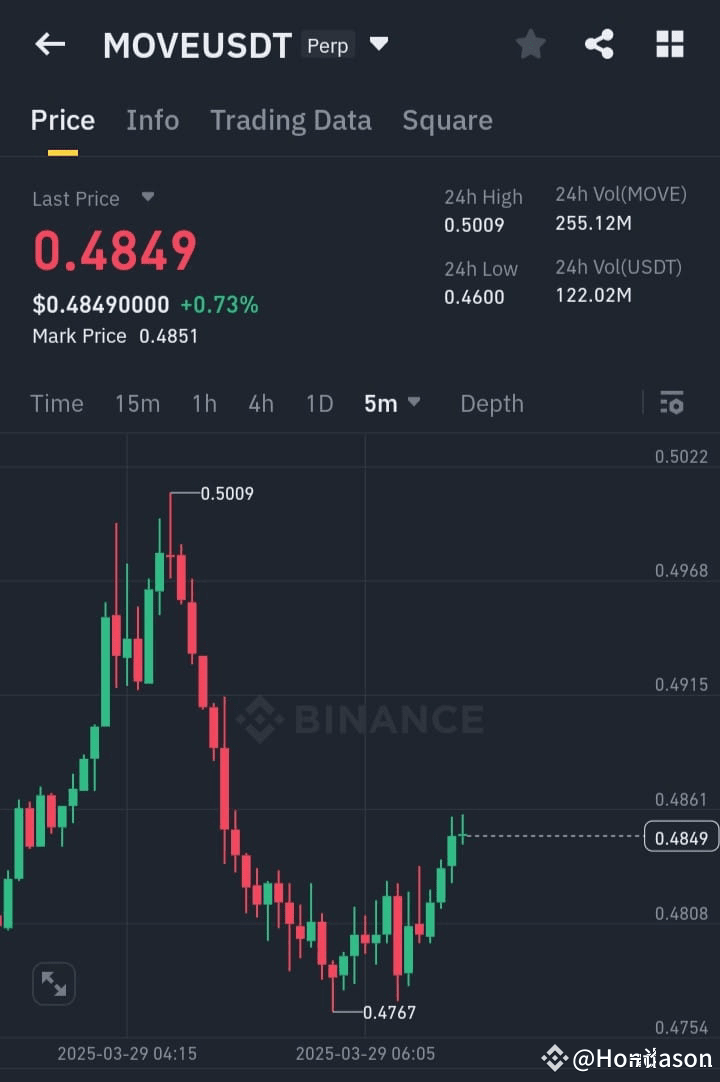The height and width of the screenshot is (1082, 720).
Task: Open chart indicator settings gear icon
Action: [672, 403]
